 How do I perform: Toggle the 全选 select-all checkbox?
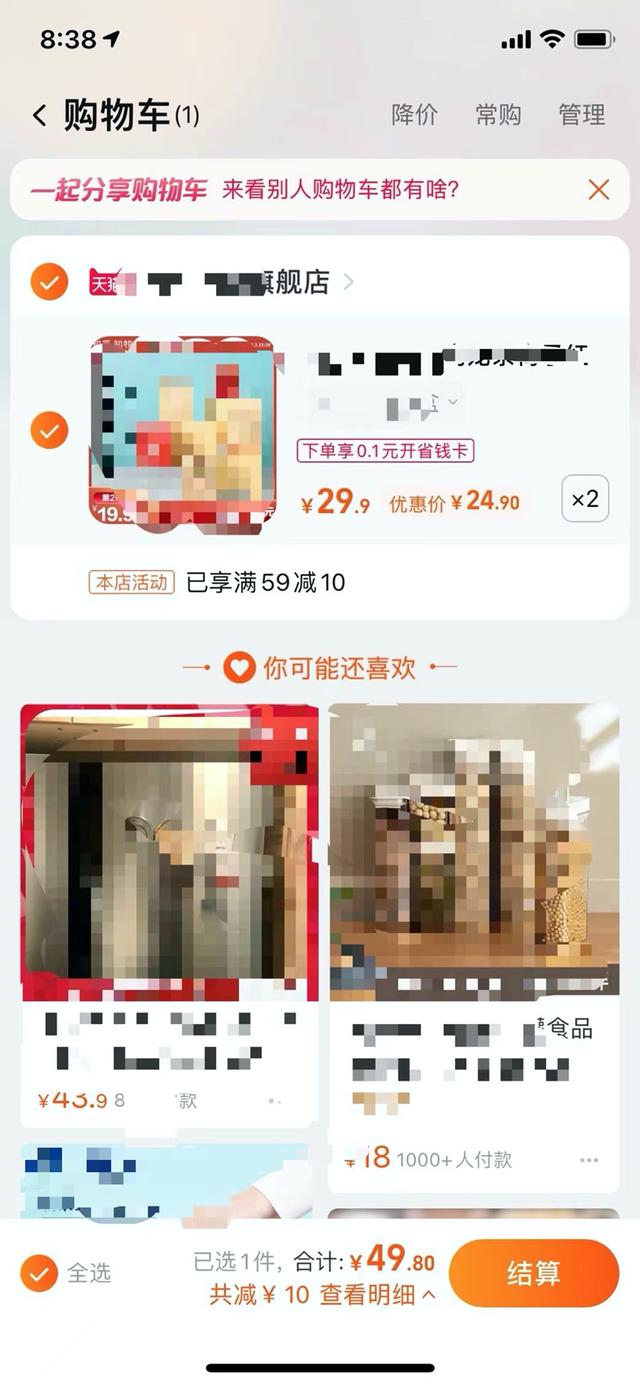[39, 1274]
